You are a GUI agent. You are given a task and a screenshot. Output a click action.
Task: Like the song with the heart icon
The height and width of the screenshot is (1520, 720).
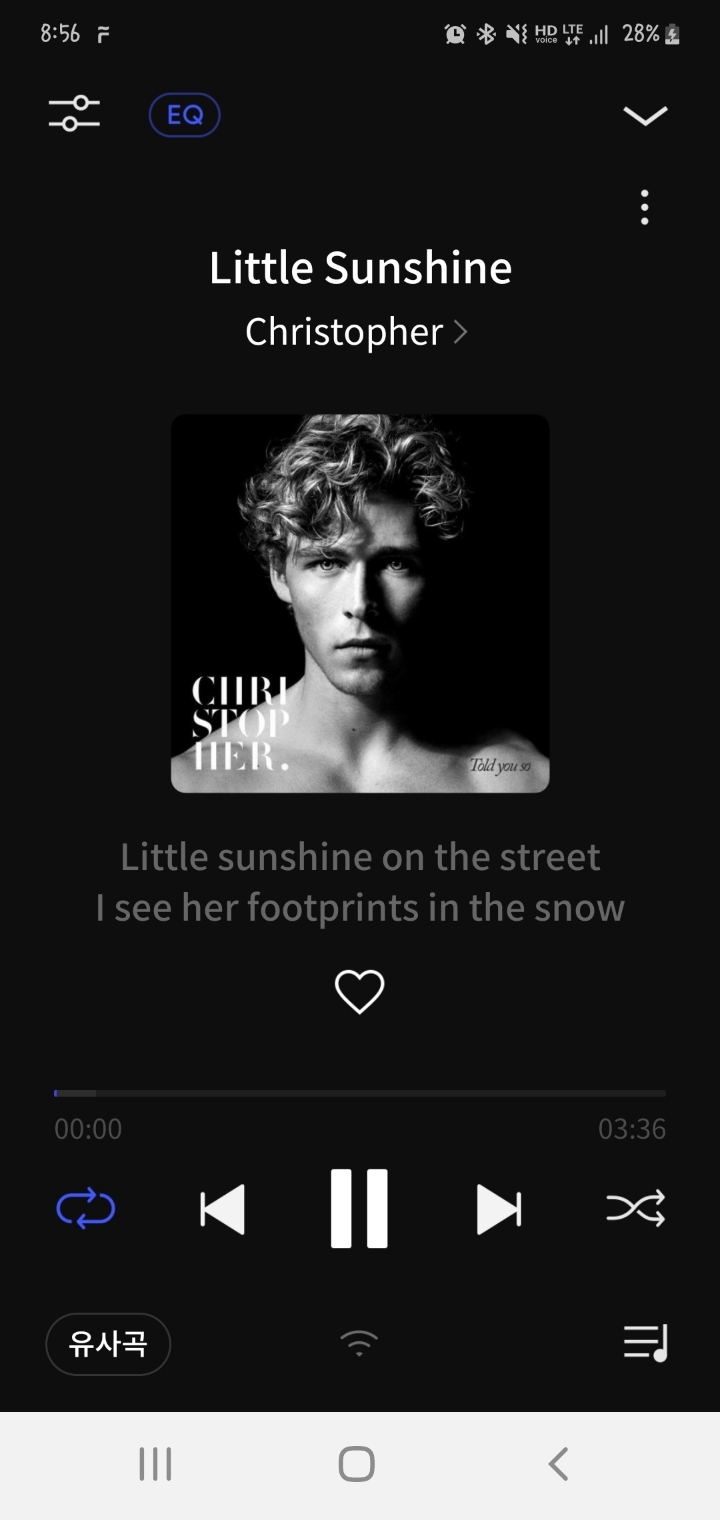(x=359, y=991)
